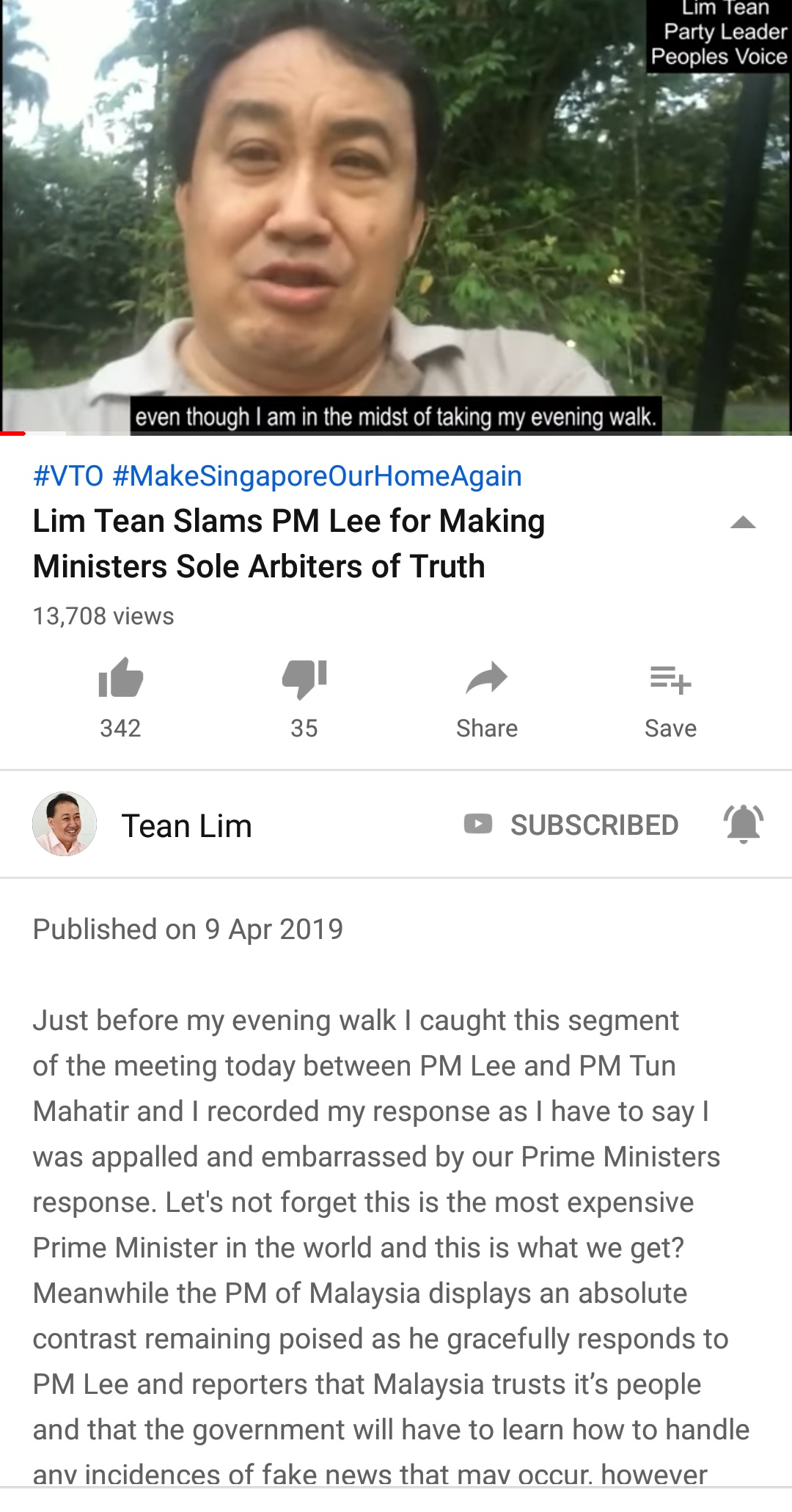Tap the SUBSCRIBED button
The height and width of the screenshot is (1512, 792).
click(x=572, y=825)
